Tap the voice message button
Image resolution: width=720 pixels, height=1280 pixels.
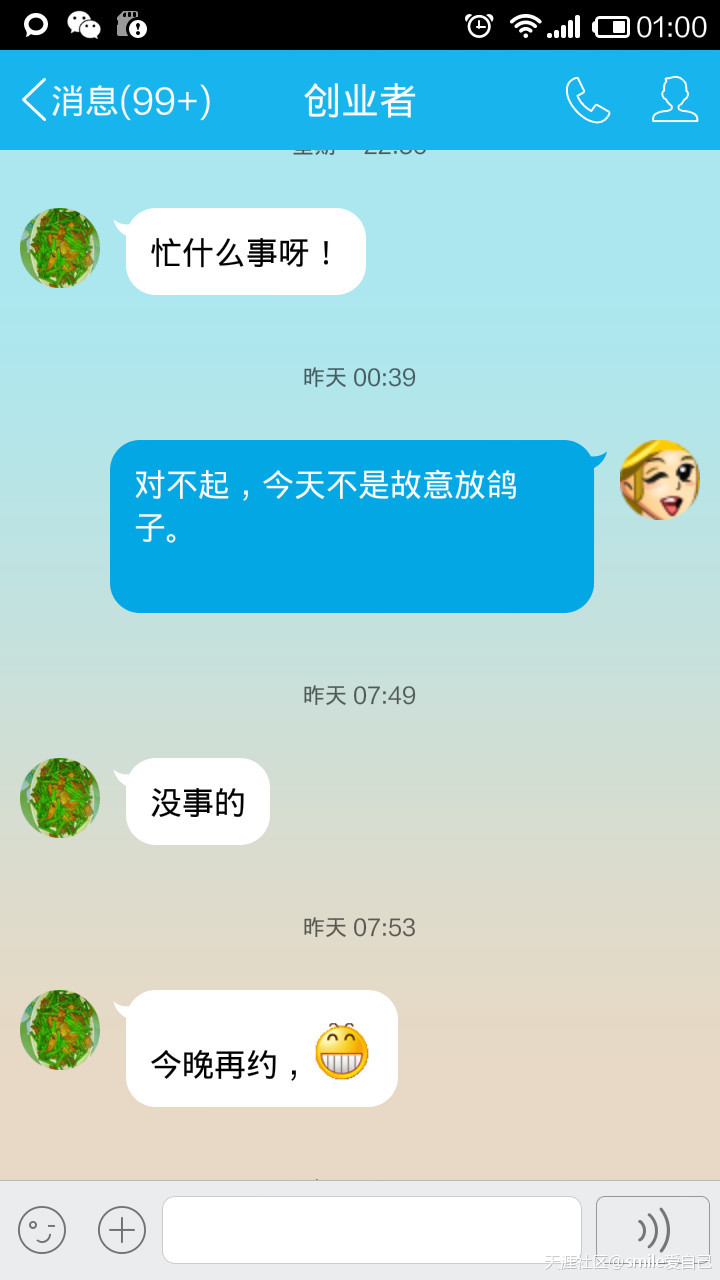tap(653, 1229)
